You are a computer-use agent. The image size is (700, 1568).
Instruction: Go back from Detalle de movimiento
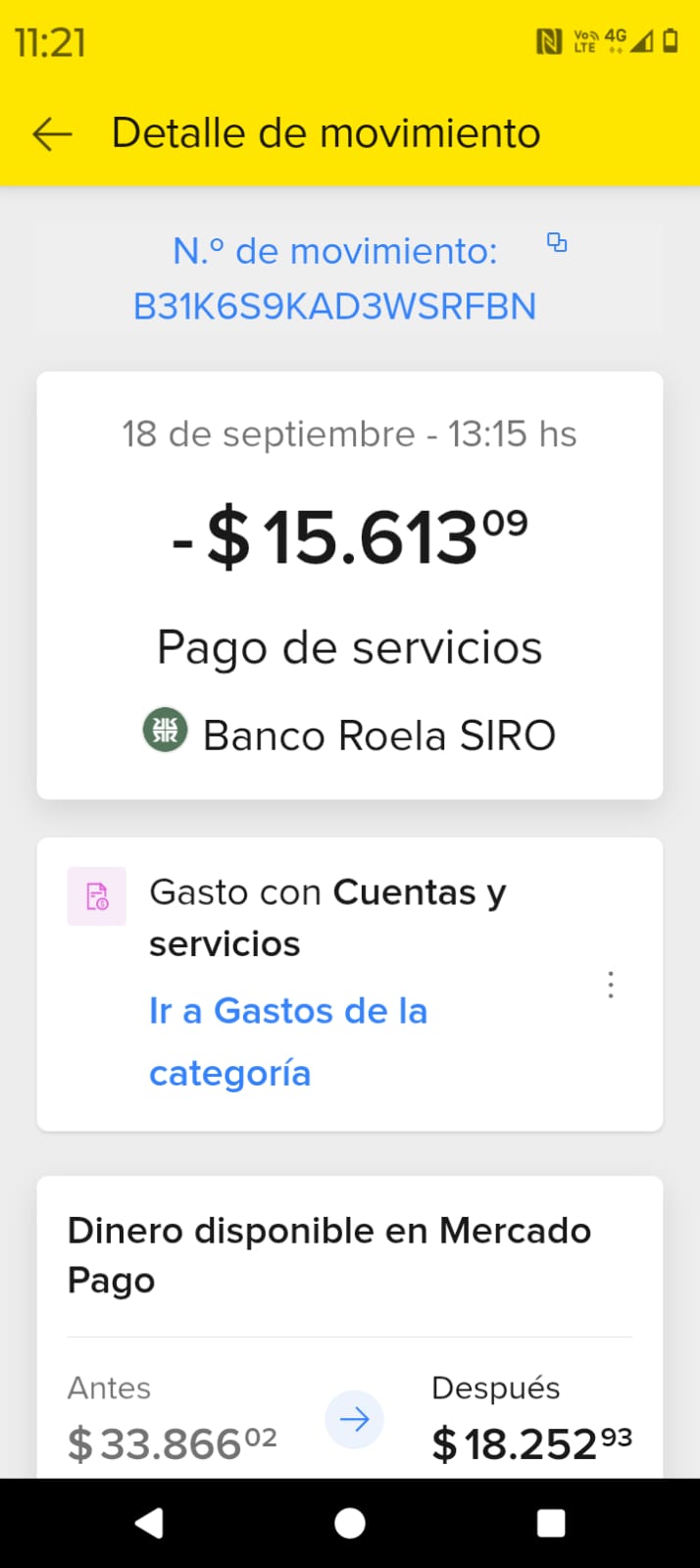[52, 133]
